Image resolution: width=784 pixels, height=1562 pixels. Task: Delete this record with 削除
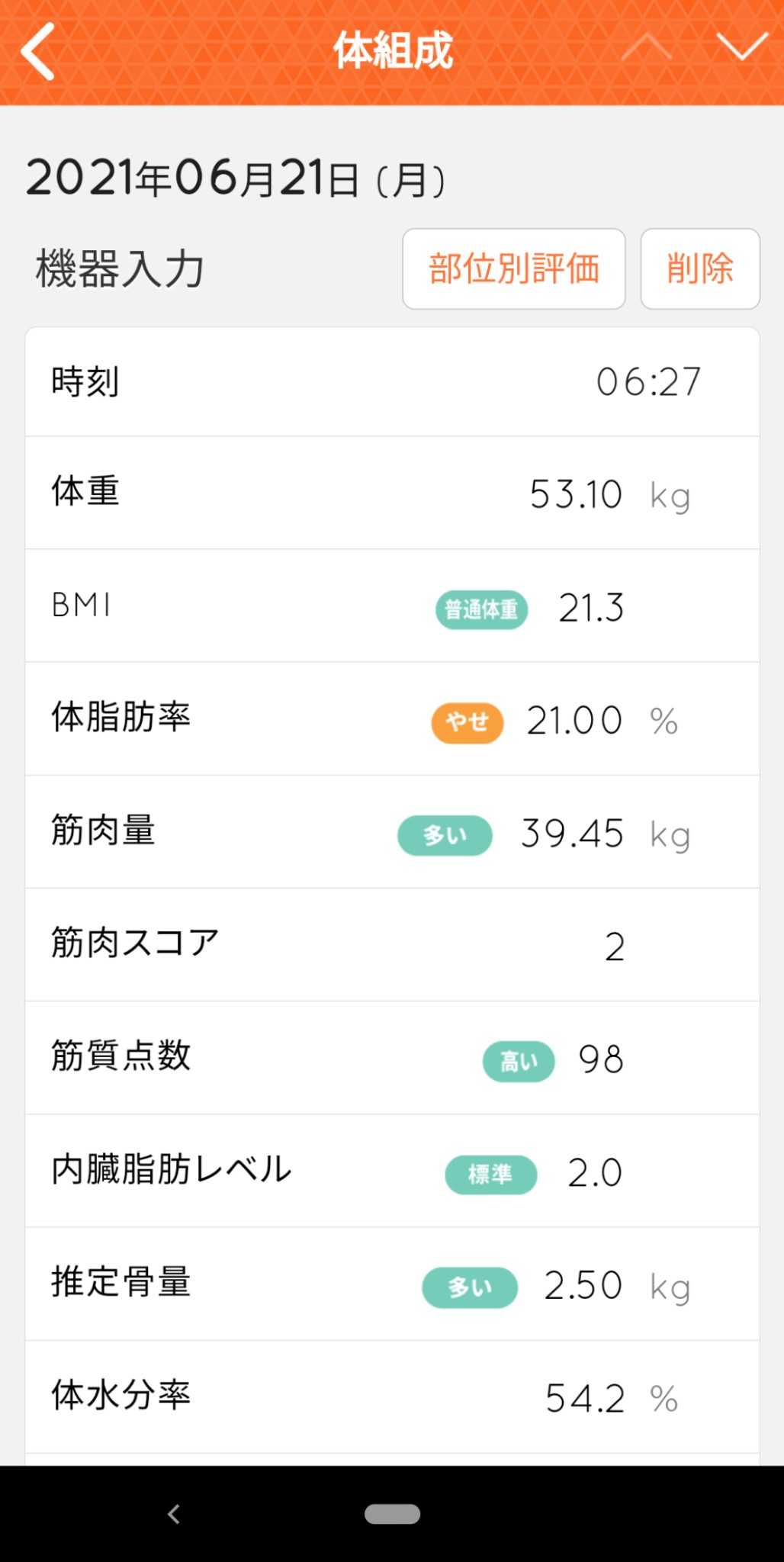pyautogui.click(x=699, y=269)
